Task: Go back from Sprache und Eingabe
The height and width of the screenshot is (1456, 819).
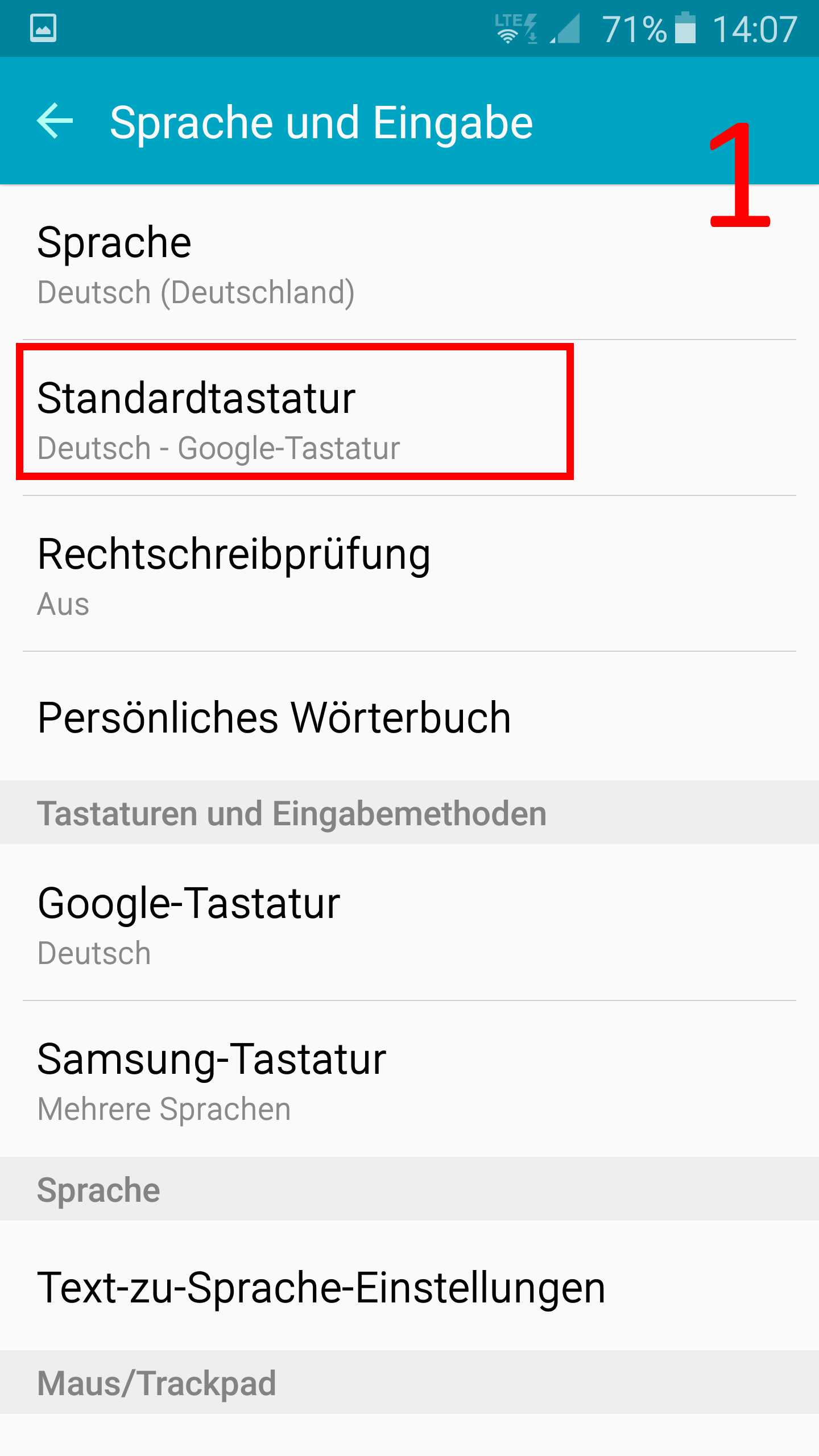Action: point(55,121)
